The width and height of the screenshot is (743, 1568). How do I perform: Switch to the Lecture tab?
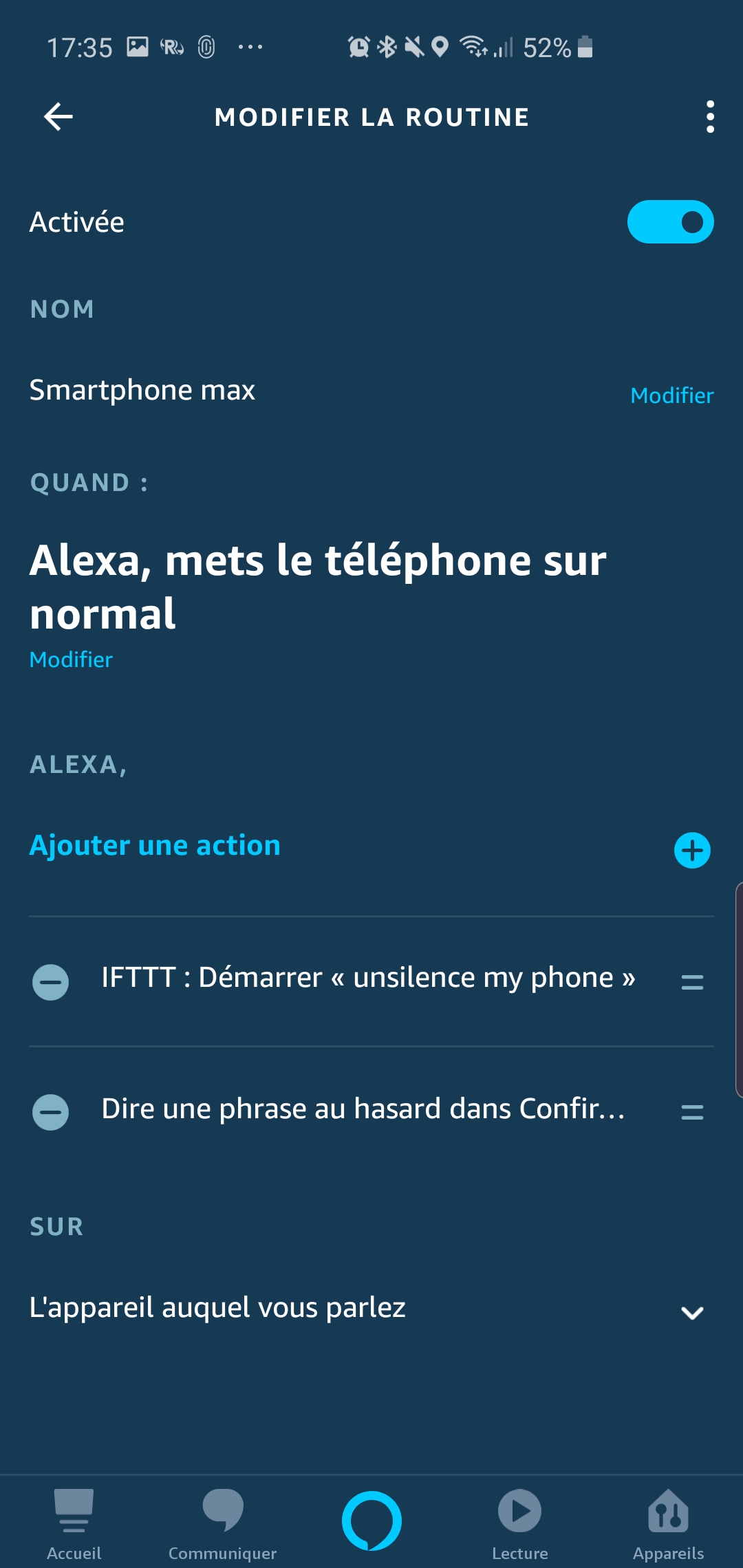click(x=520, y=1521)
